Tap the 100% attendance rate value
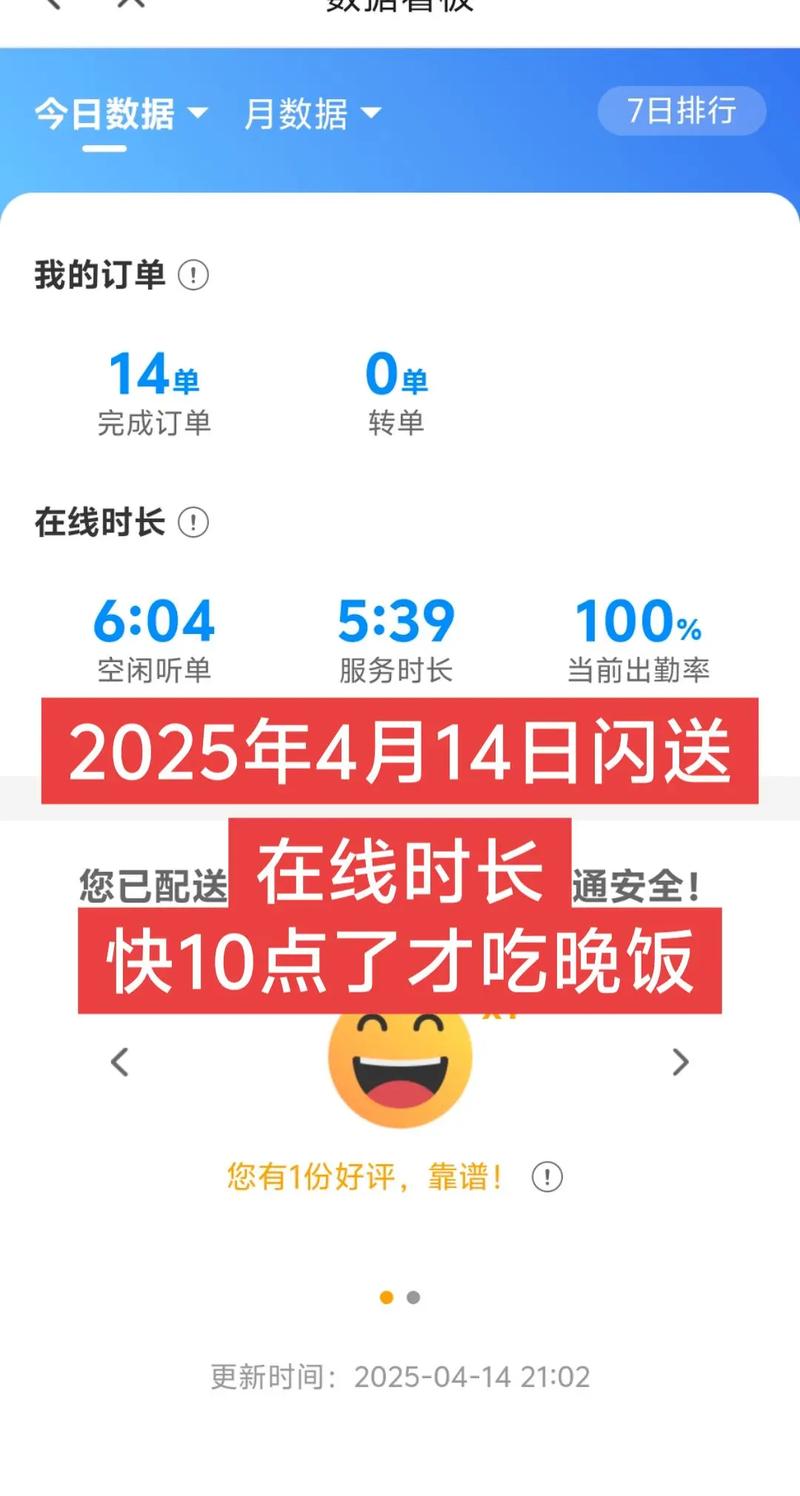This screenshot has width=800, height=1496. (637, 620)
